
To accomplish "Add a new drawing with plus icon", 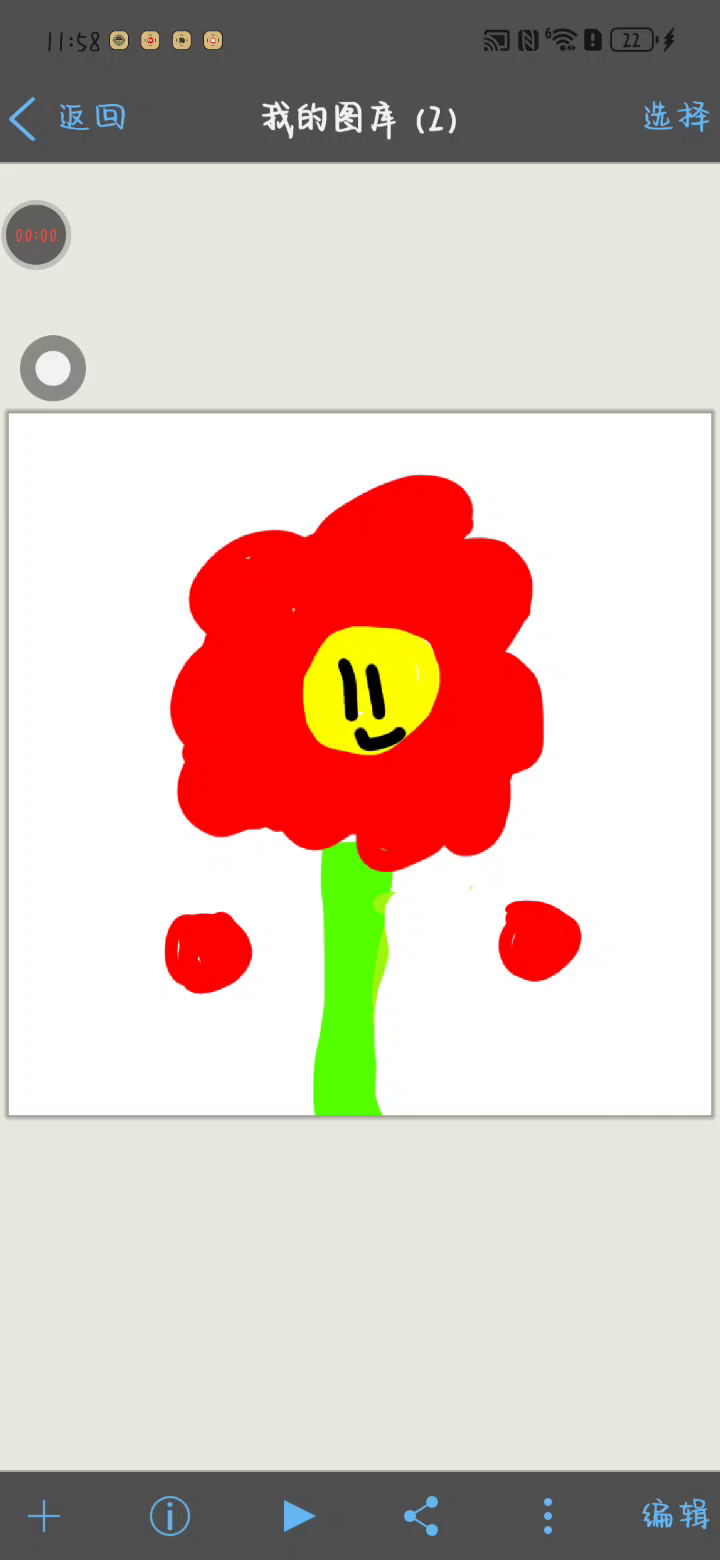I will (x=44, y=1516).
